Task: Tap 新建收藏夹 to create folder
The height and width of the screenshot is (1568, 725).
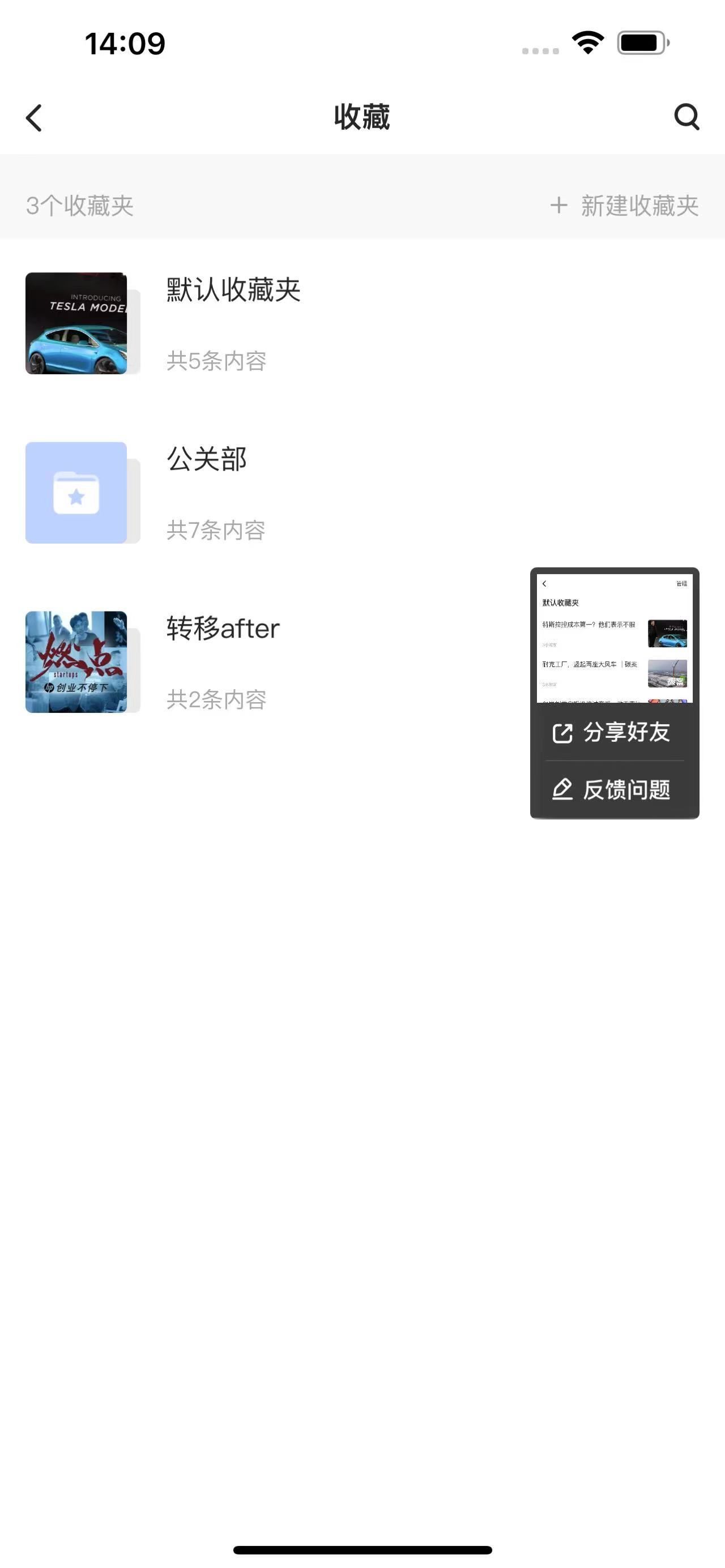Action: click(x=625, y=206)
